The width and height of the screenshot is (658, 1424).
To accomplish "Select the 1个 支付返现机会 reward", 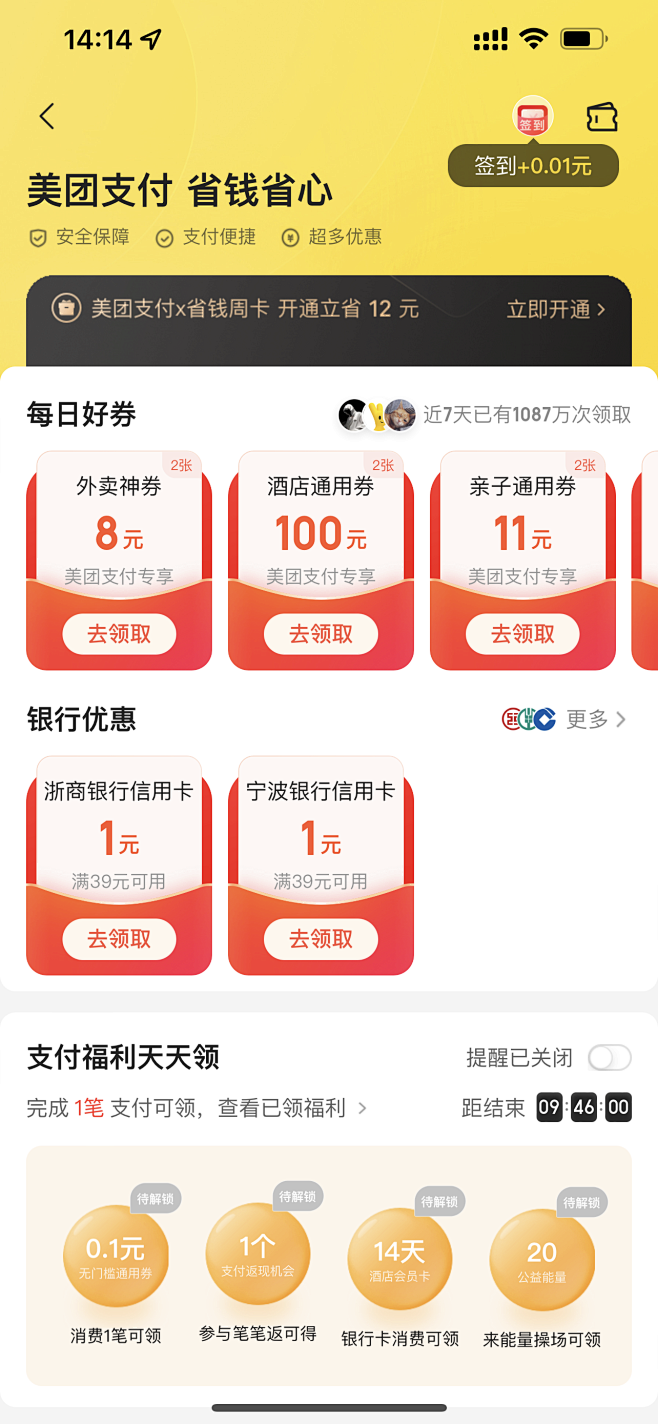I will 258,1254.
